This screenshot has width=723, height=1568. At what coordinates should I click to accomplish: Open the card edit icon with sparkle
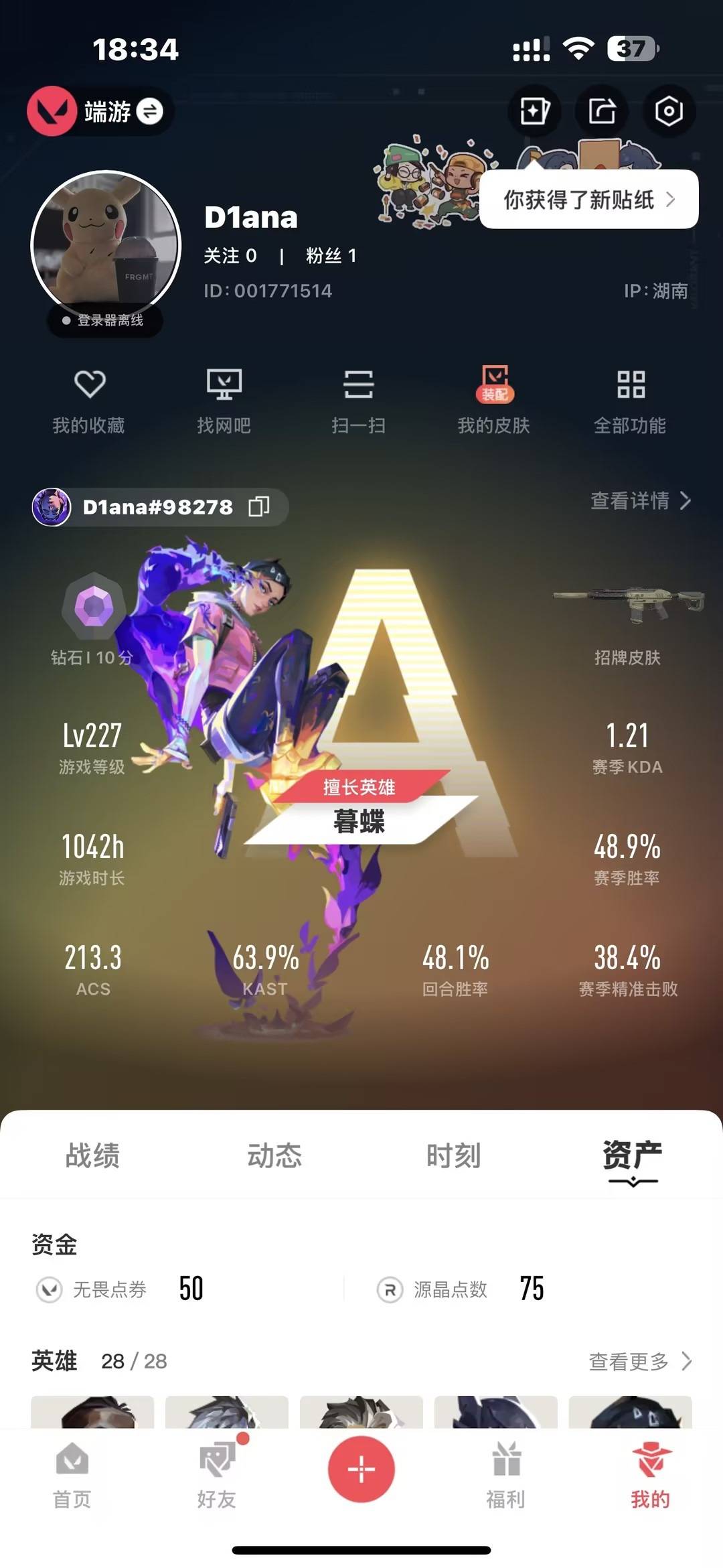pos(534,111)
